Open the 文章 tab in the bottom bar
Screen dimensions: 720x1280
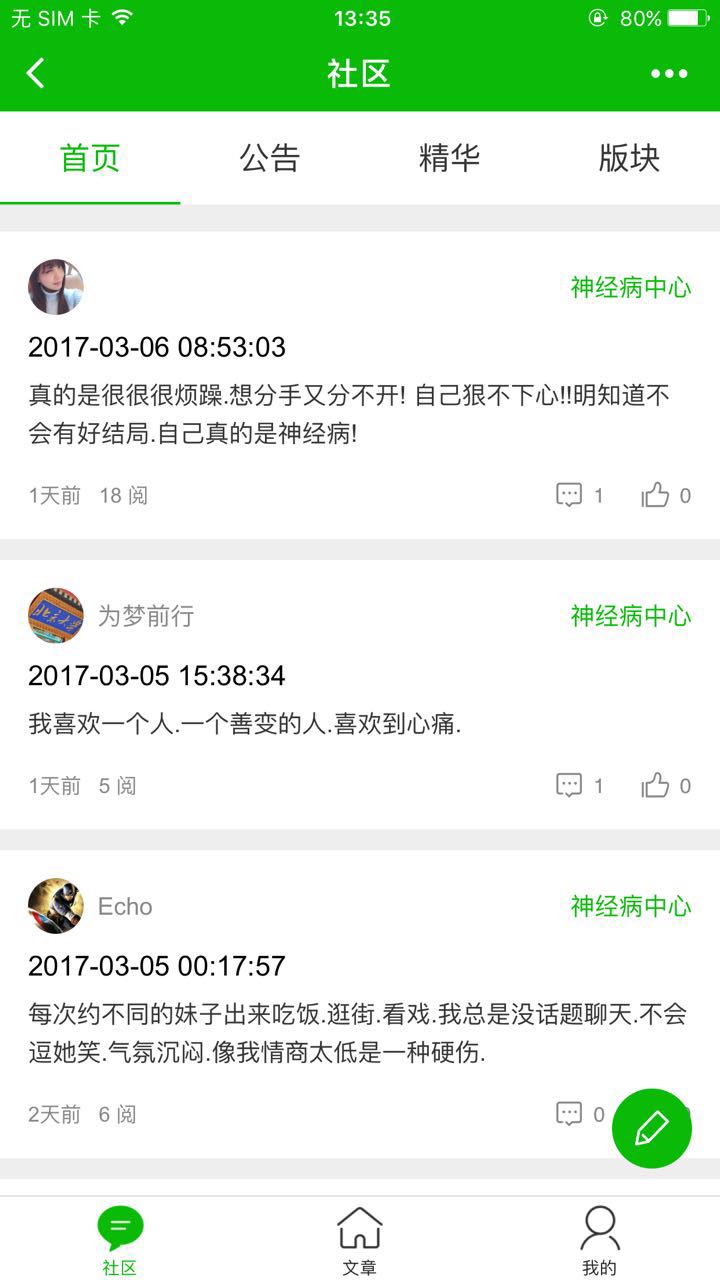(x=360, y=1240)
